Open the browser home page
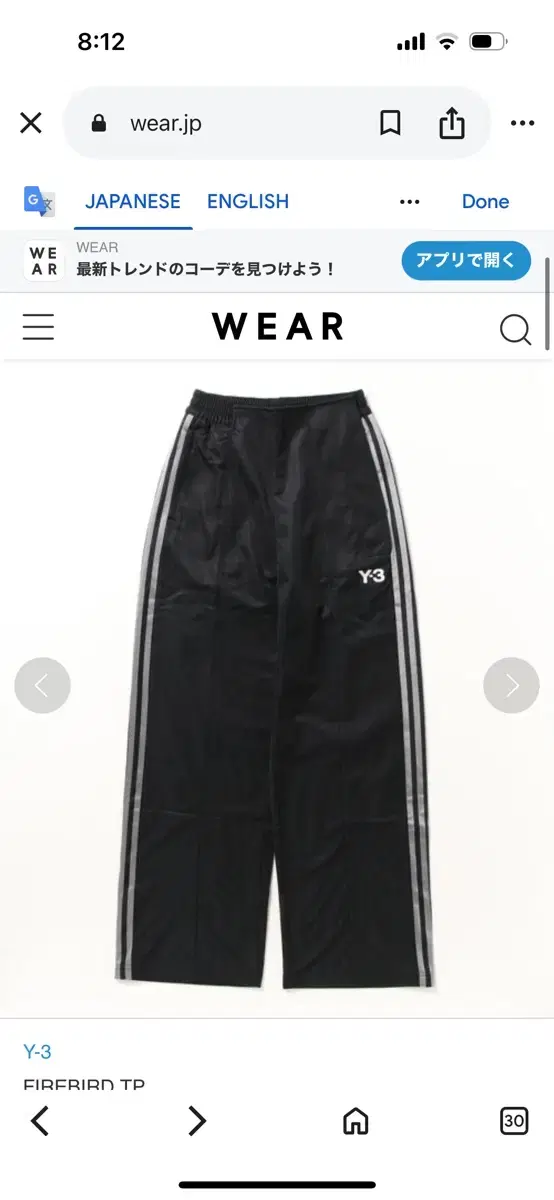The width and height of the screenshot is (554, 1200). coord(356,1121)
